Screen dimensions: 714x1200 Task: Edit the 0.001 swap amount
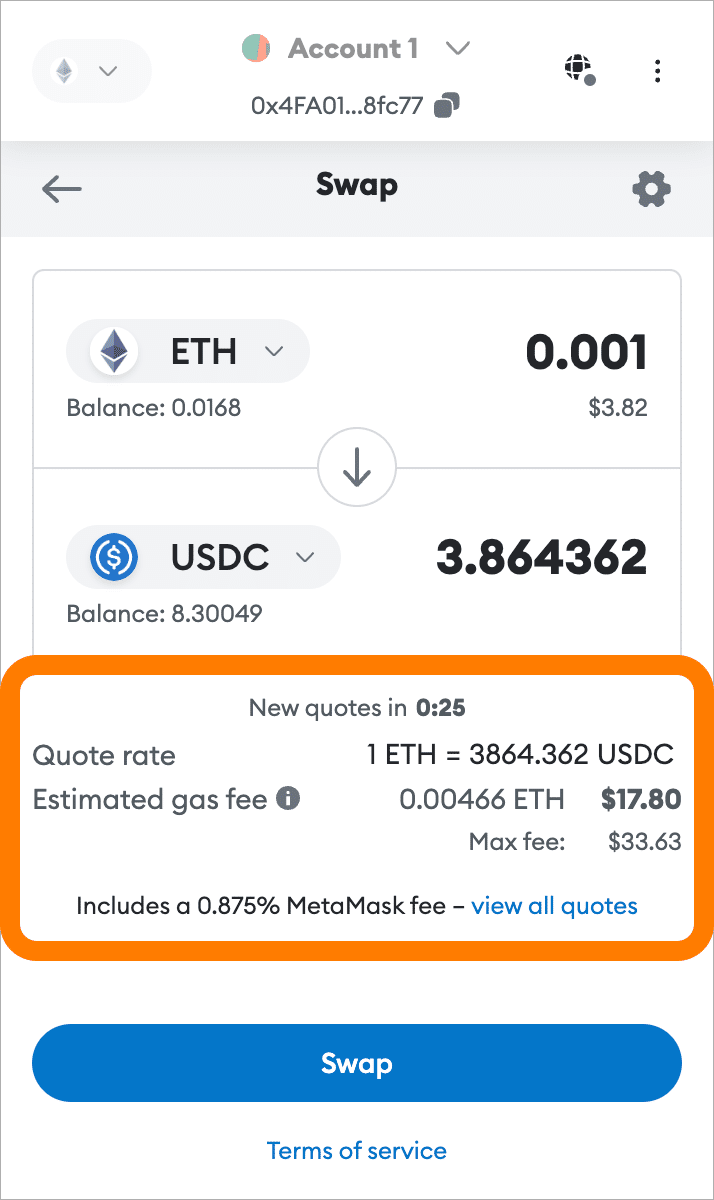(586, 352)
